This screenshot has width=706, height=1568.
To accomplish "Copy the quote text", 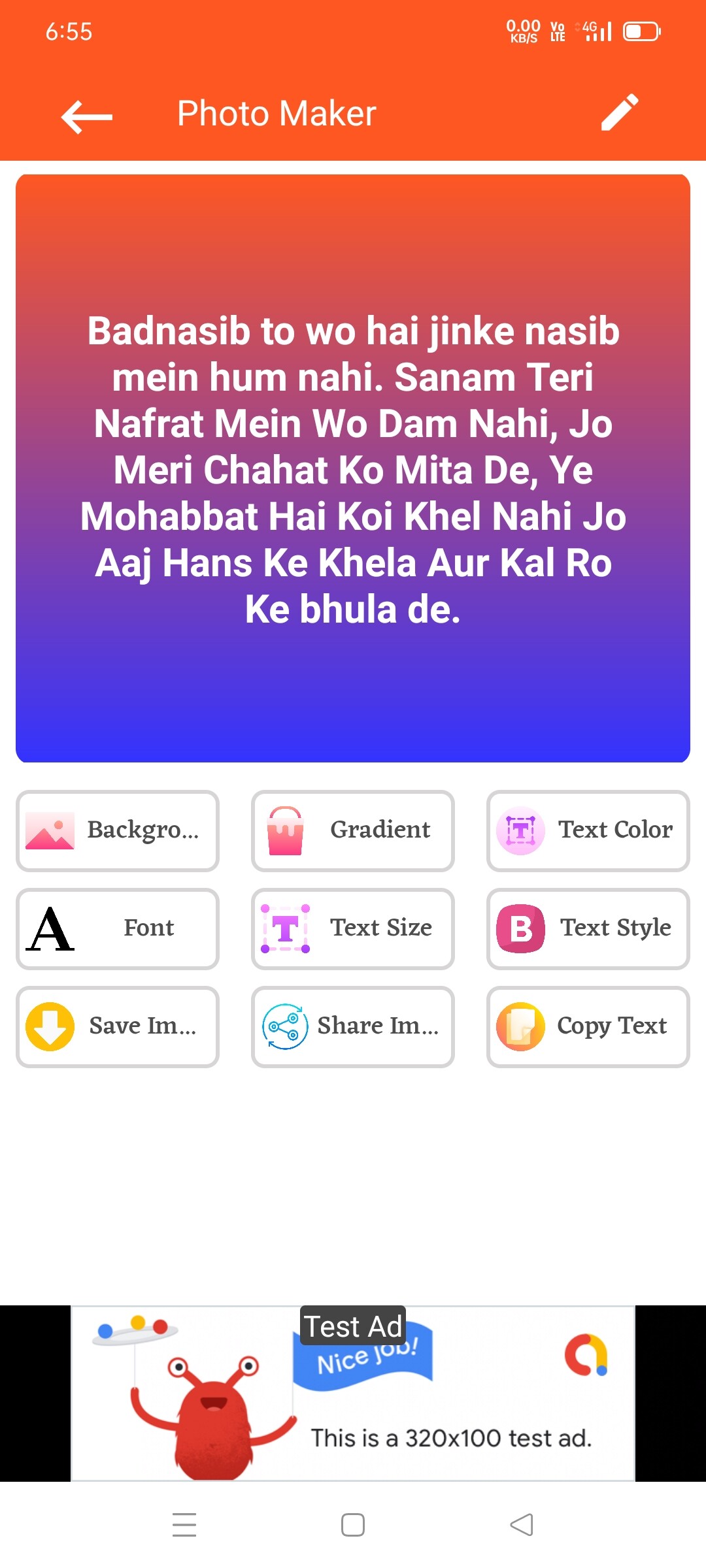I will (588, 1026).
